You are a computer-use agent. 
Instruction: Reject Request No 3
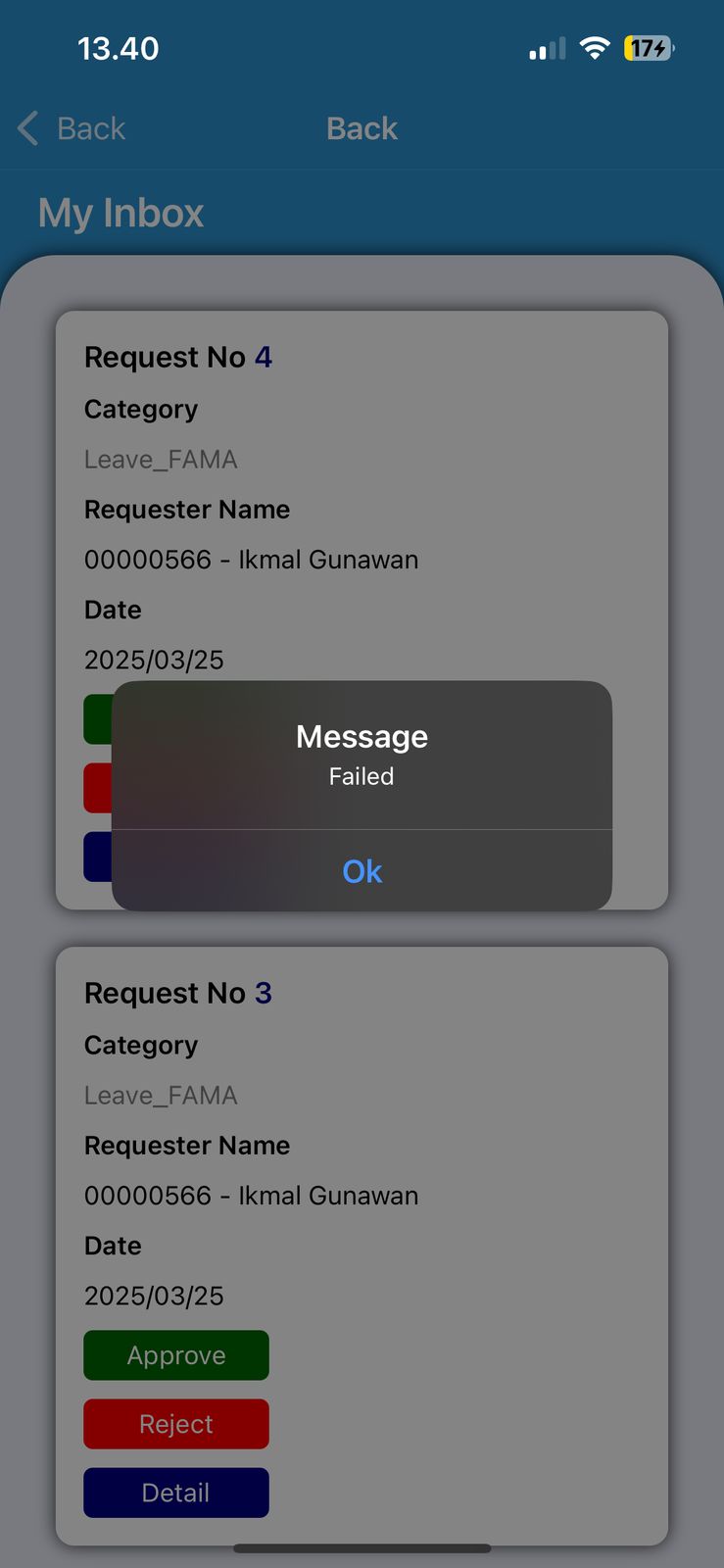coord(176,1424)
